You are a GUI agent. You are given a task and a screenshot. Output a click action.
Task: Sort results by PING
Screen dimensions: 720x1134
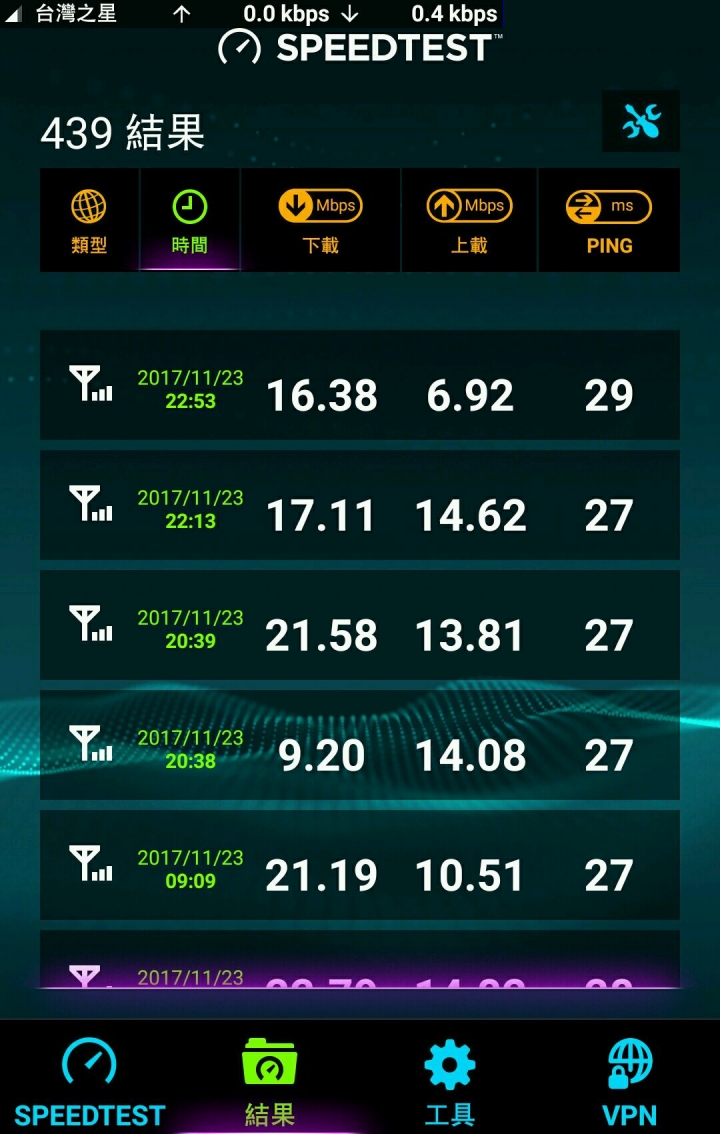(609, 221)
